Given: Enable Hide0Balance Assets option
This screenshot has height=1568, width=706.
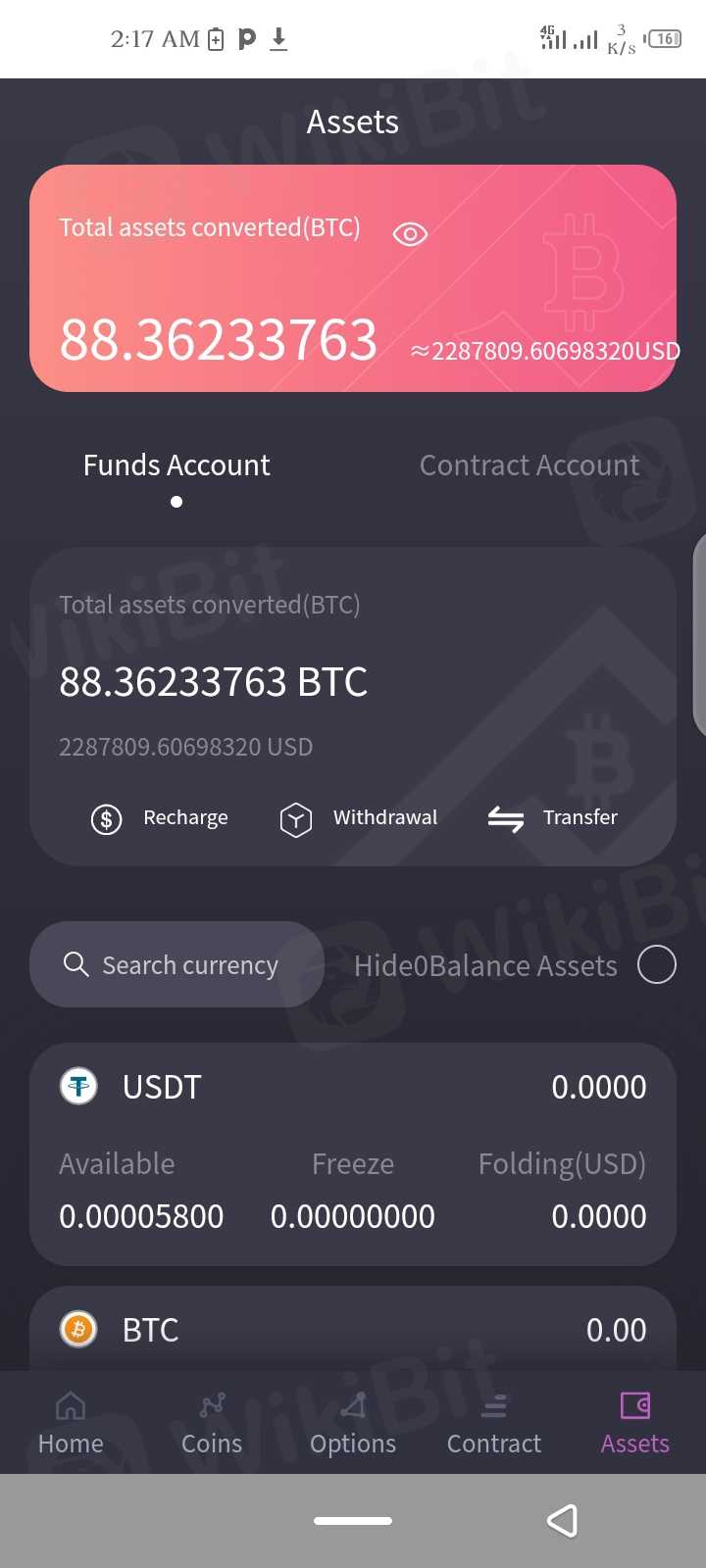Looking at the screenshot, I should [x=656, y=965].
